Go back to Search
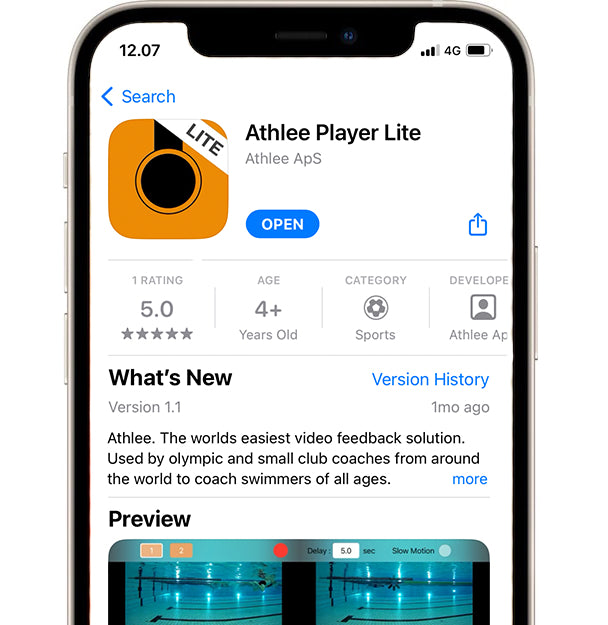The height and width of the screenshot is (625, 608). pyautogui.click(x=138, y=97)
